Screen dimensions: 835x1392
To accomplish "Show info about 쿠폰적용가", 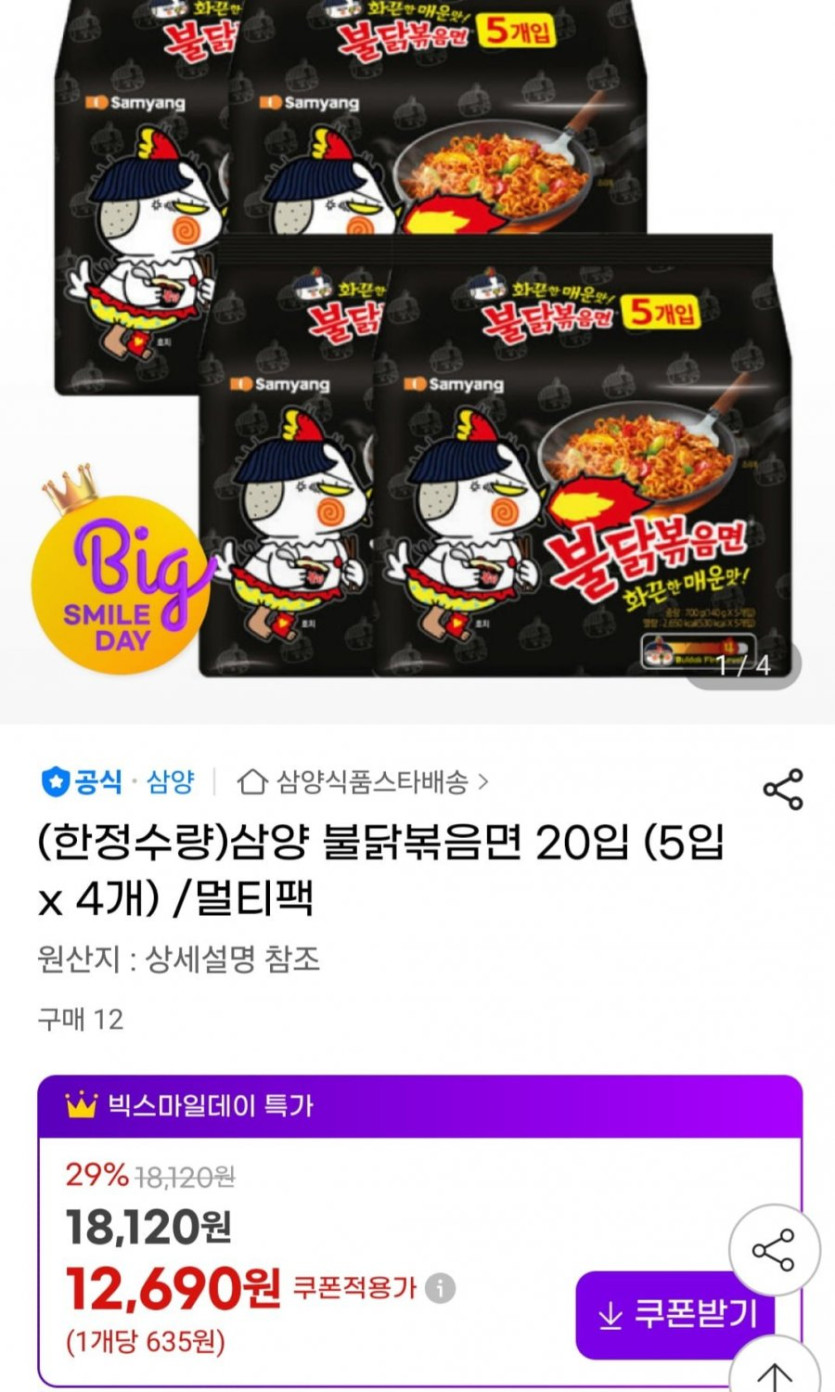I will [440, 1288].
